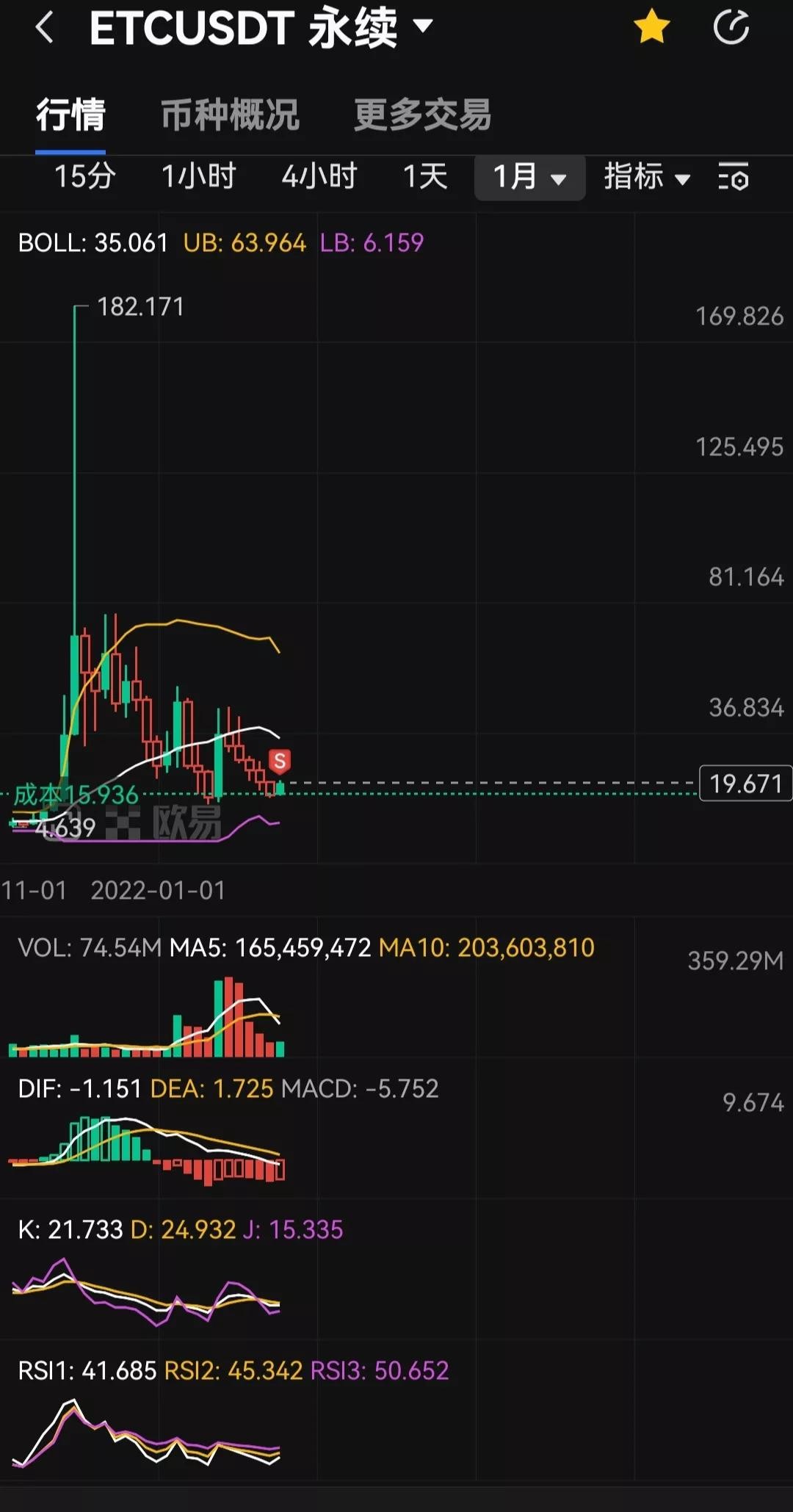Open the ETCUSDT 永续 pair dropdown
This screenshot has width=793, height=1512.
click(x=261, y=28)
